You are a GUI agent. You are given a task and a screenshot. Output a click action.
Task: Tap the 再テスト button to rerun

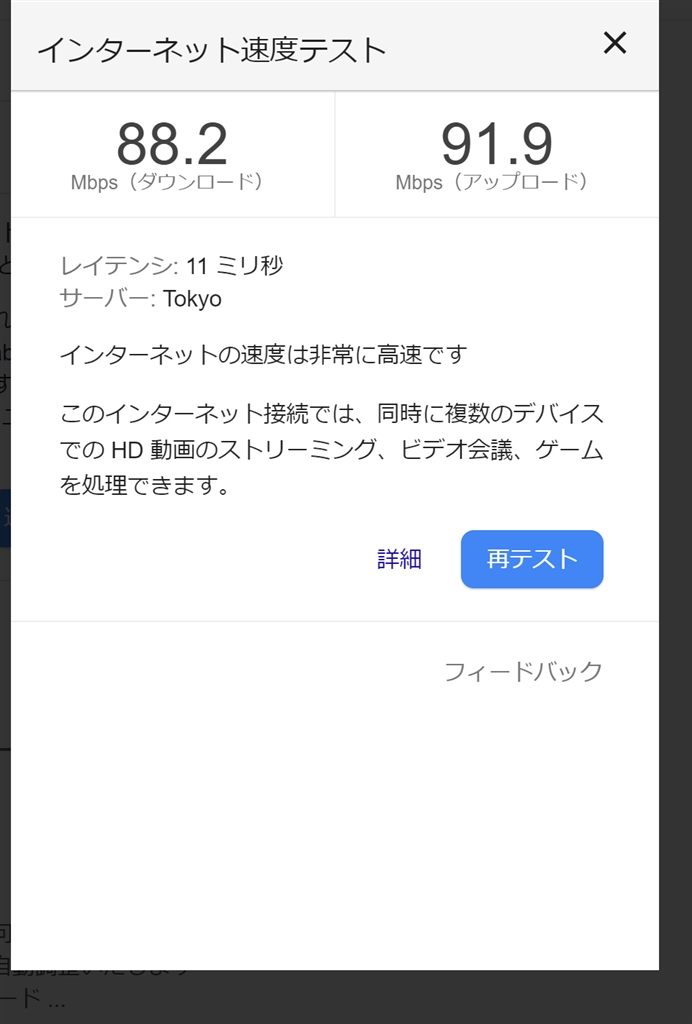pos(532,559)
